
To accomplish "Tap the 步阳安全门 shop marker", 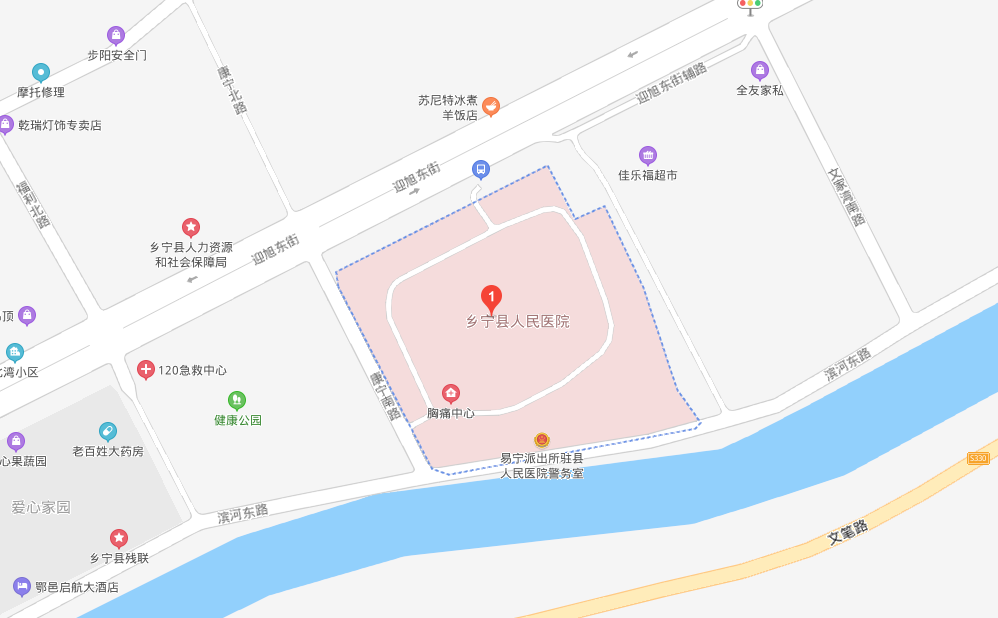I will 116,36.
